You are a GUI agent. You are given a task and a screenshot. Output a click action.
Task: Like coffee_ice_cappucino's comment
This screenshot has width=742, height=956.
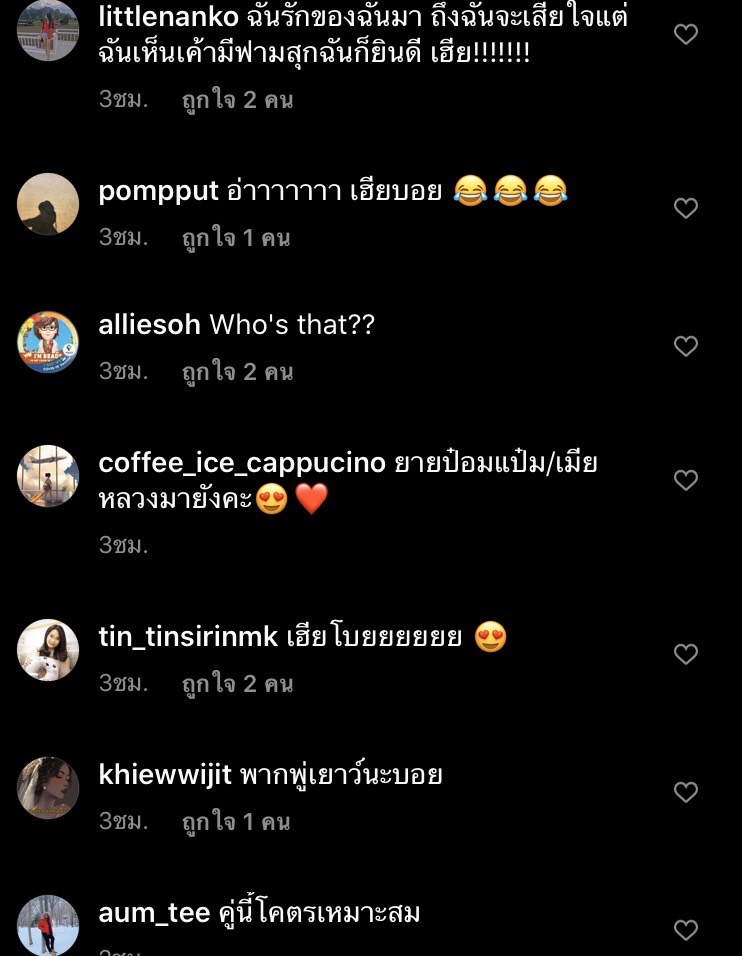point(685,480)
